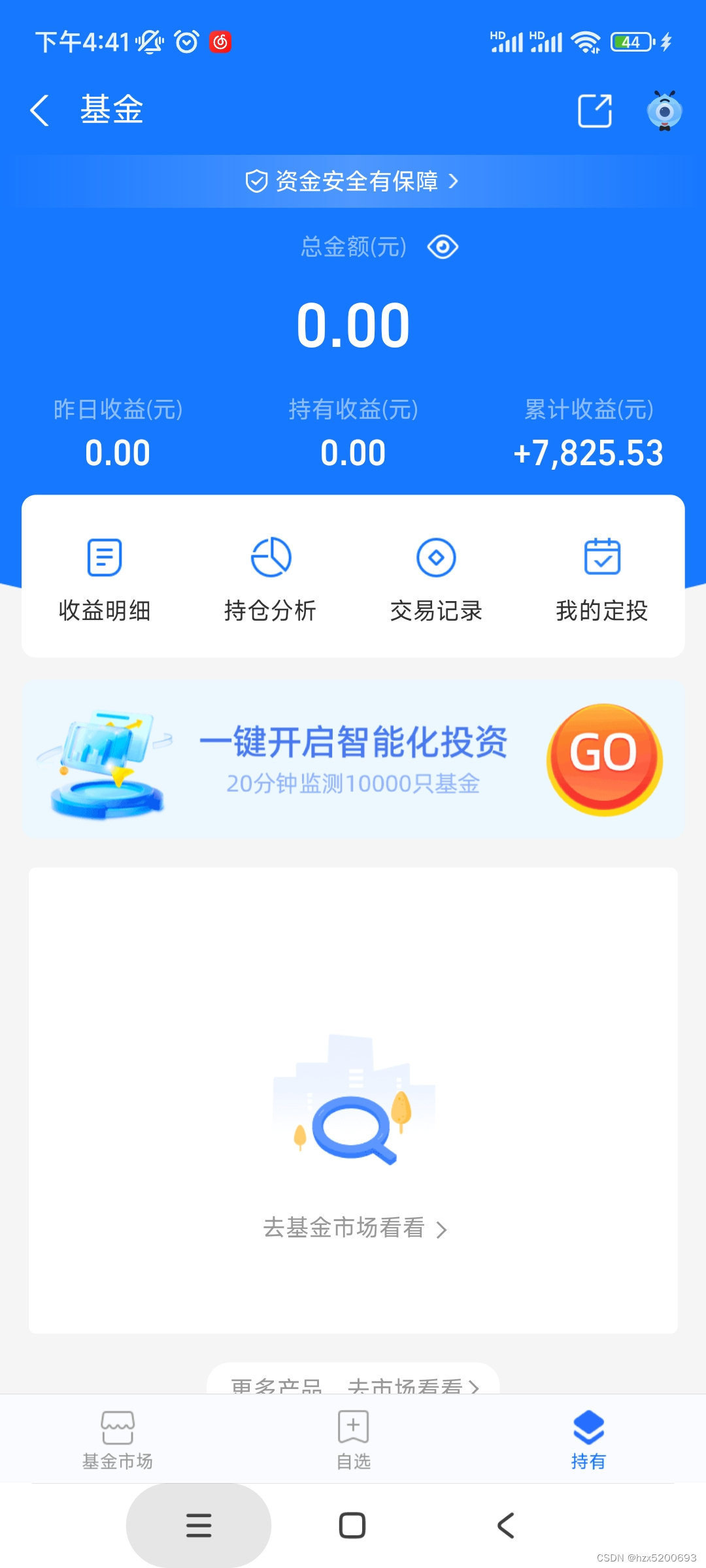706x1568 pixels.
Task: Open recent apps from the navigation bar
Action: [199, 1526]
